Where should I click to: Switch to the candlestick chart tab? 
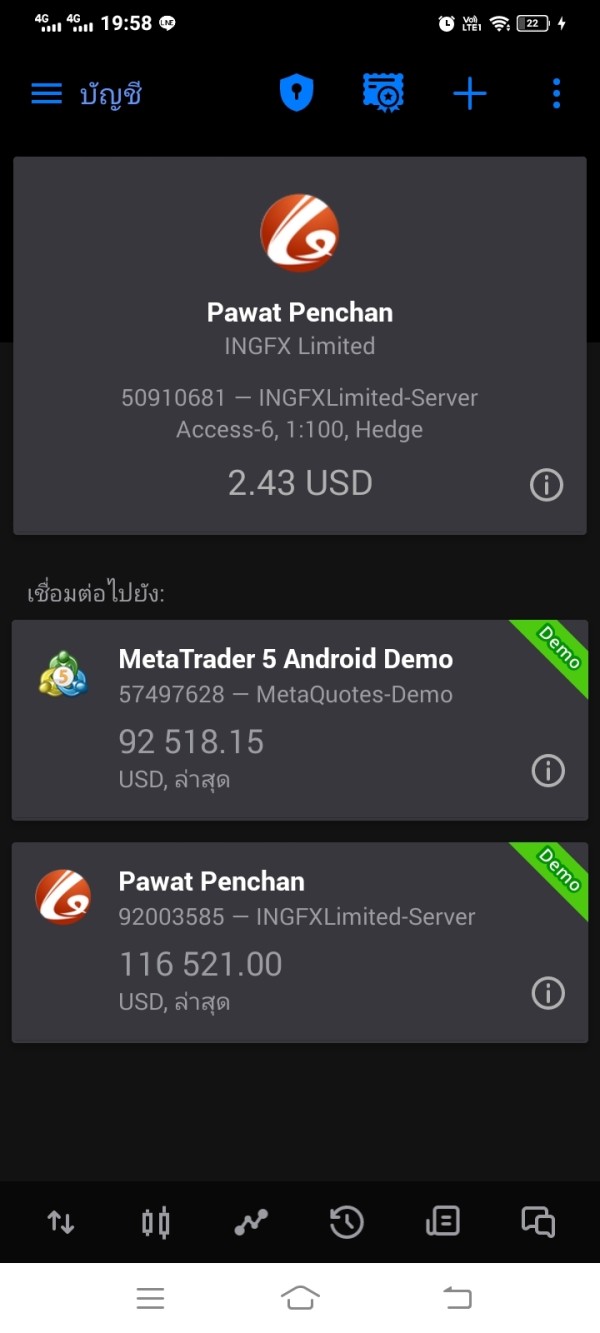coord(156,1222)
